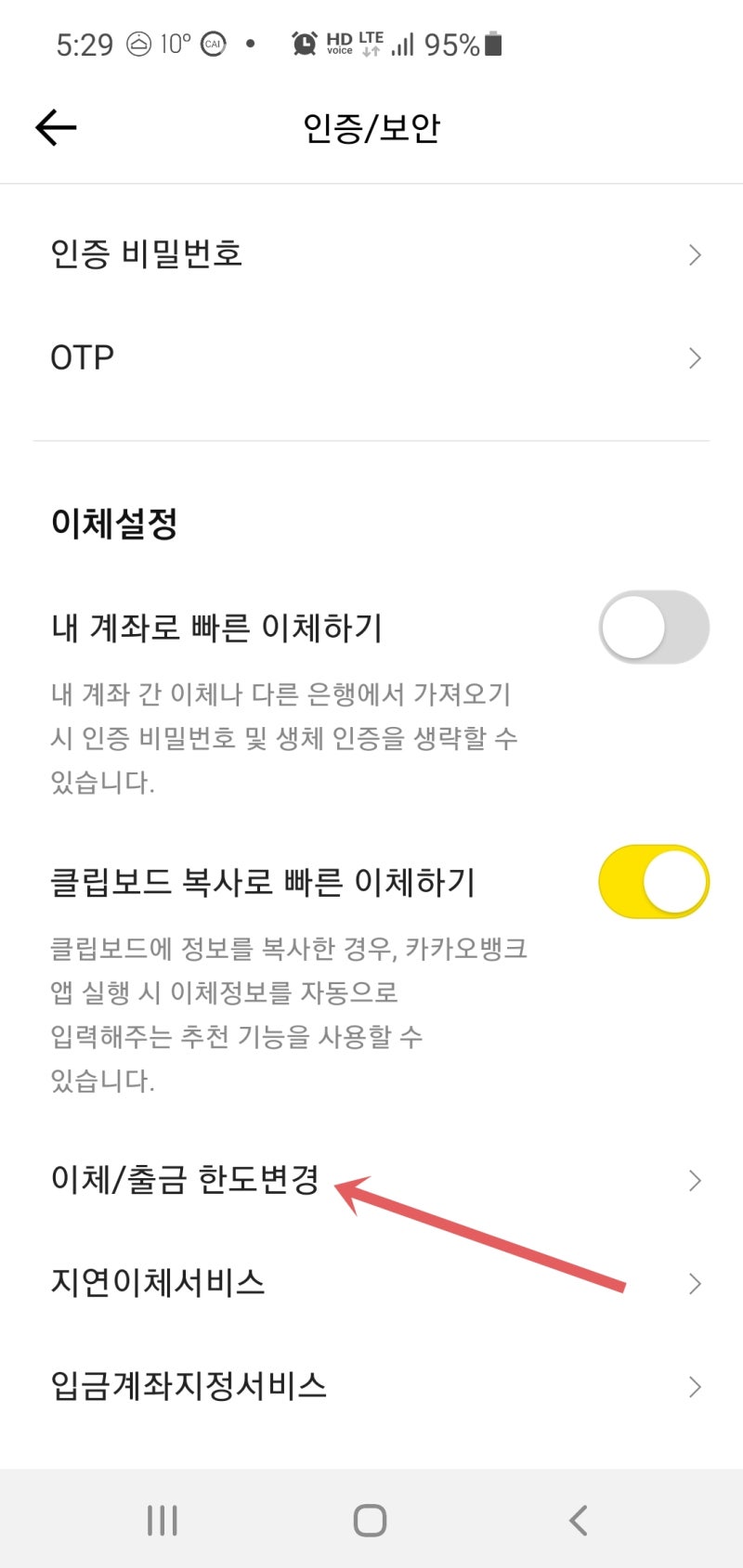Open OTP settings using the arrow

[695, 357]
